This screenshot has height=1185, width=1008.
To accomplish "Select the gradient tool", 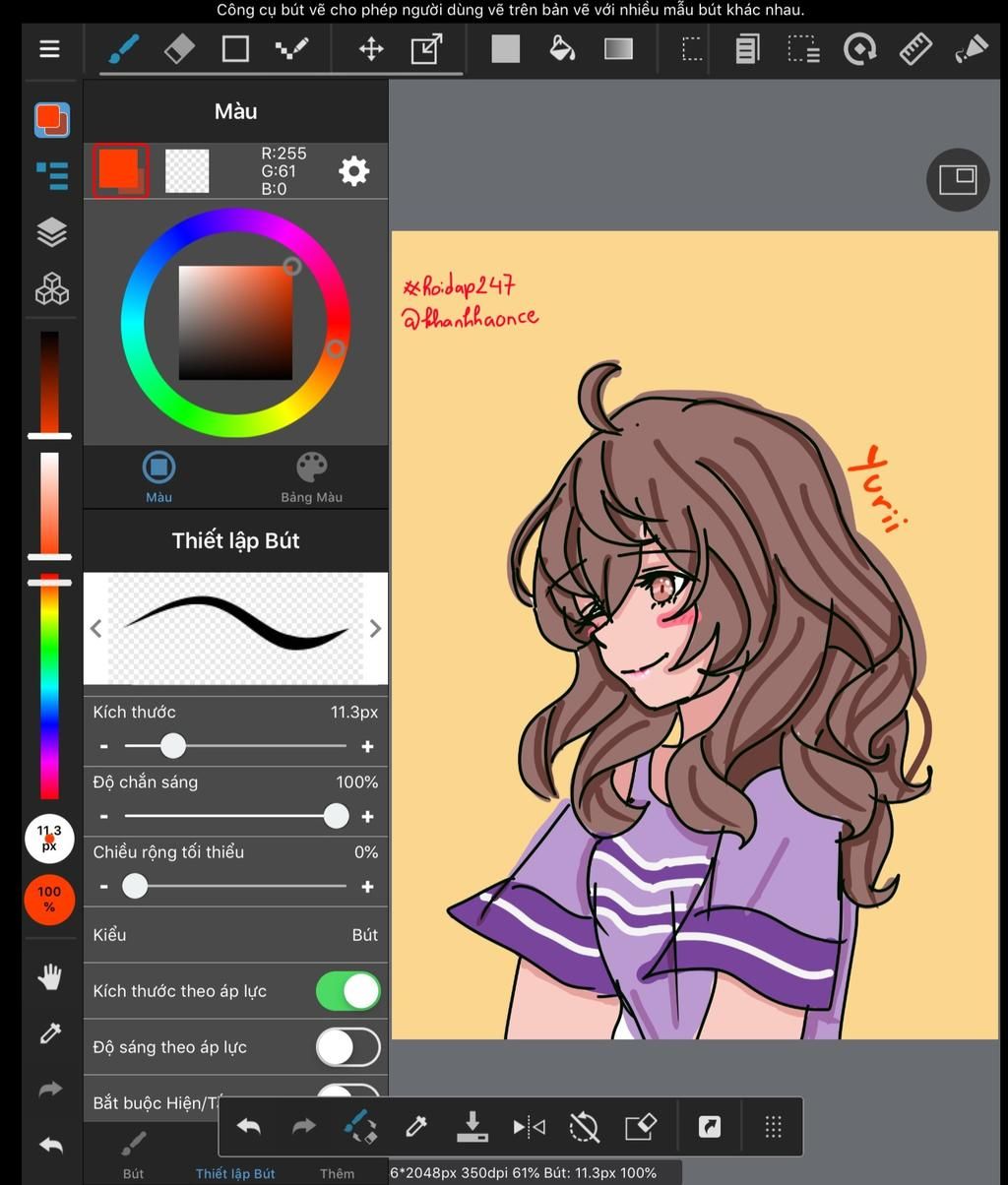I will (x=618, y=48).
